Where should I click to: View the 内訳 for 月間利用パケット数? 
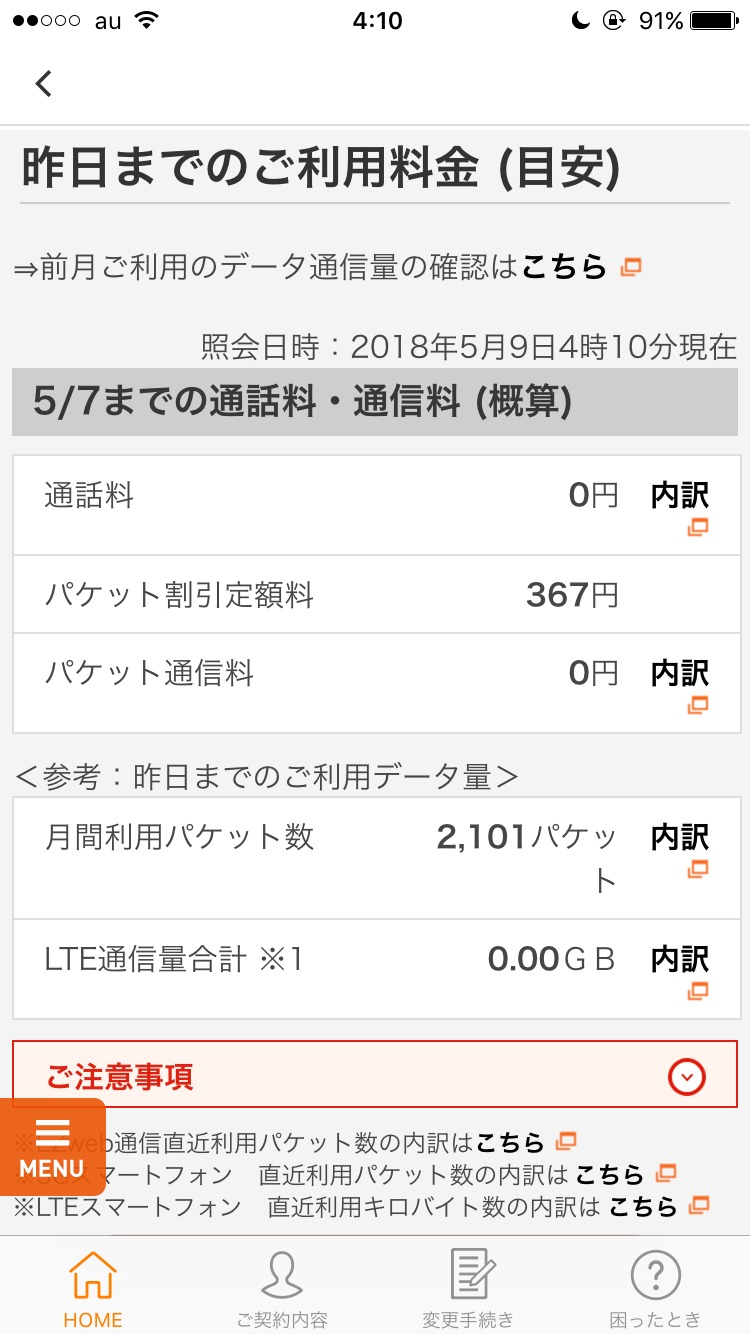(x=680, y=849)
